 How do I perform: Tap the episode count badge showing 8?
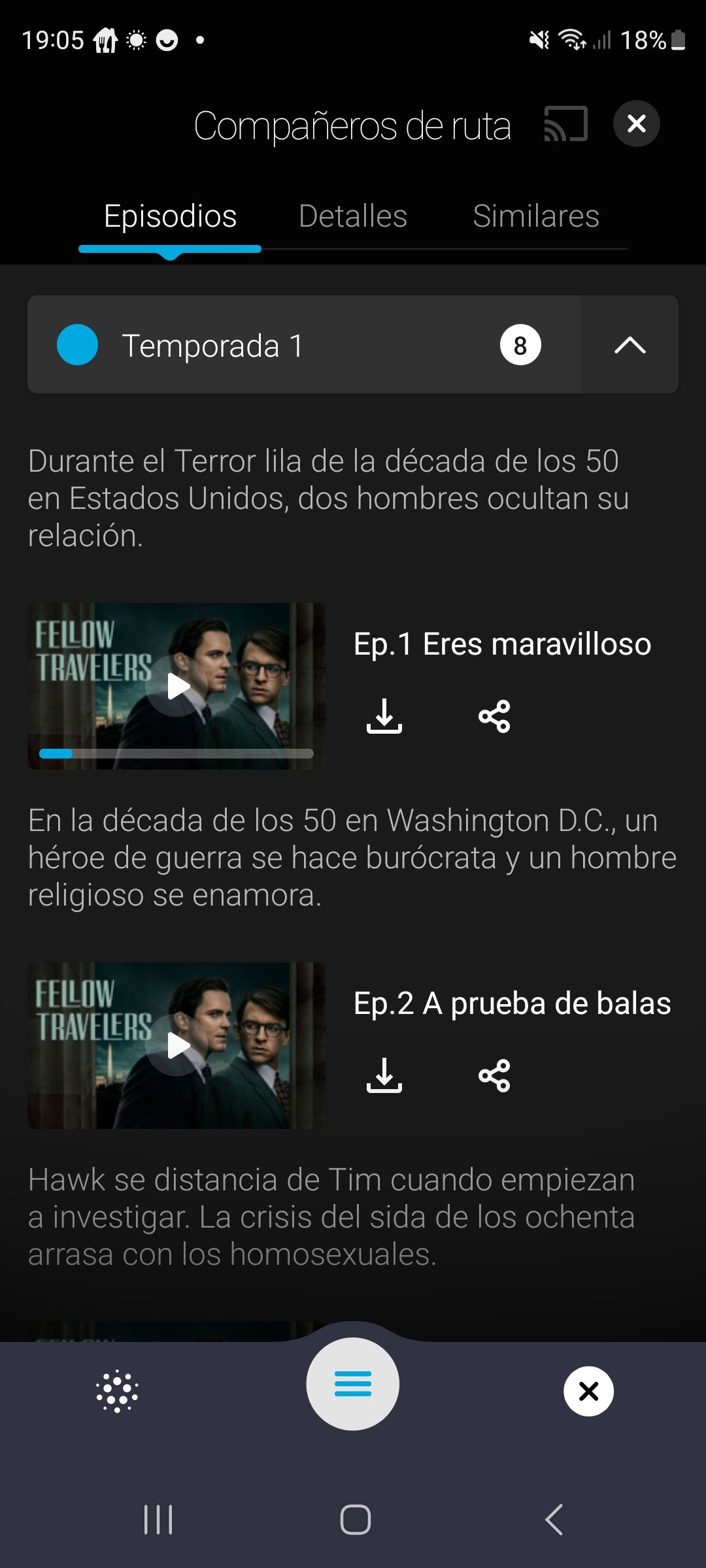[x=520, y=345]
